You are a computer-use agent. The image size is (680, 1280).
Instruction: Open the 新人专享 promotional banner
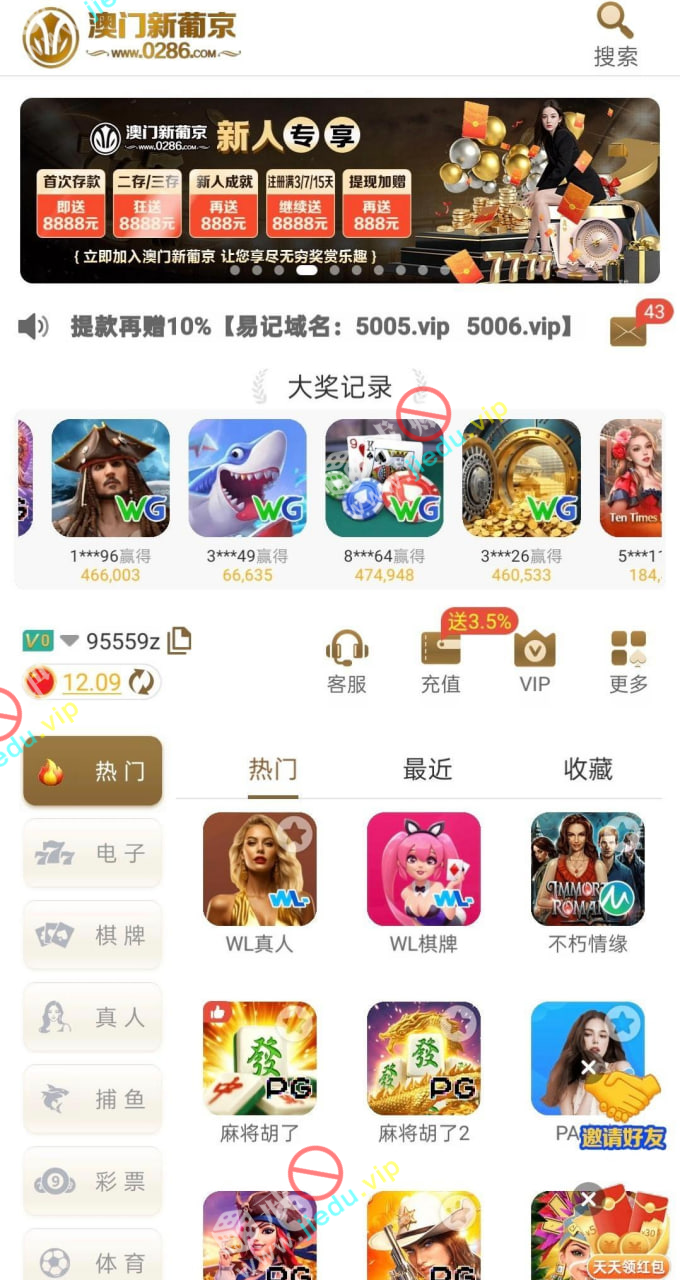tap(339, 190)
